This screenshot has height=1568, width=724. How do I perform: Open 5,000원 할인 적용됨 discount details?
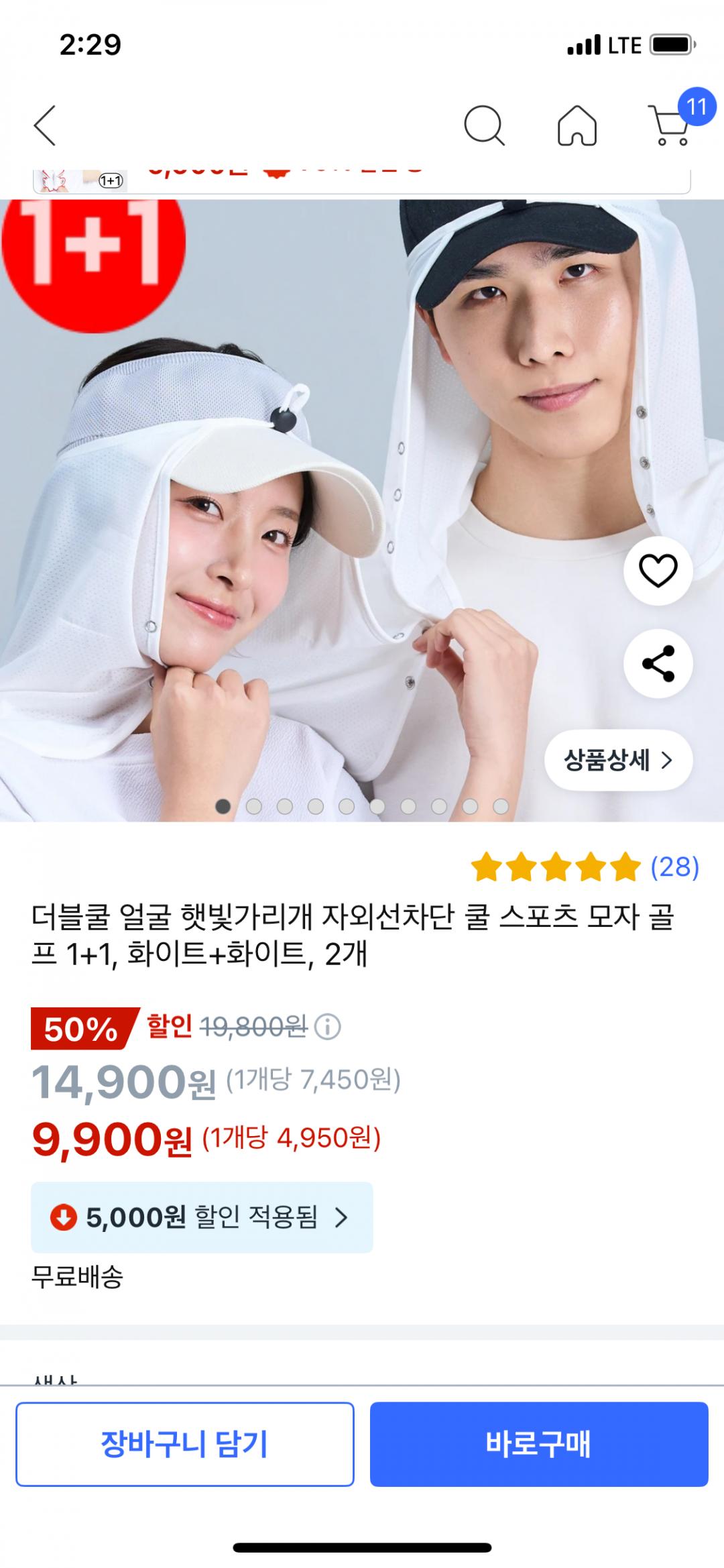tap(201, 1217)
